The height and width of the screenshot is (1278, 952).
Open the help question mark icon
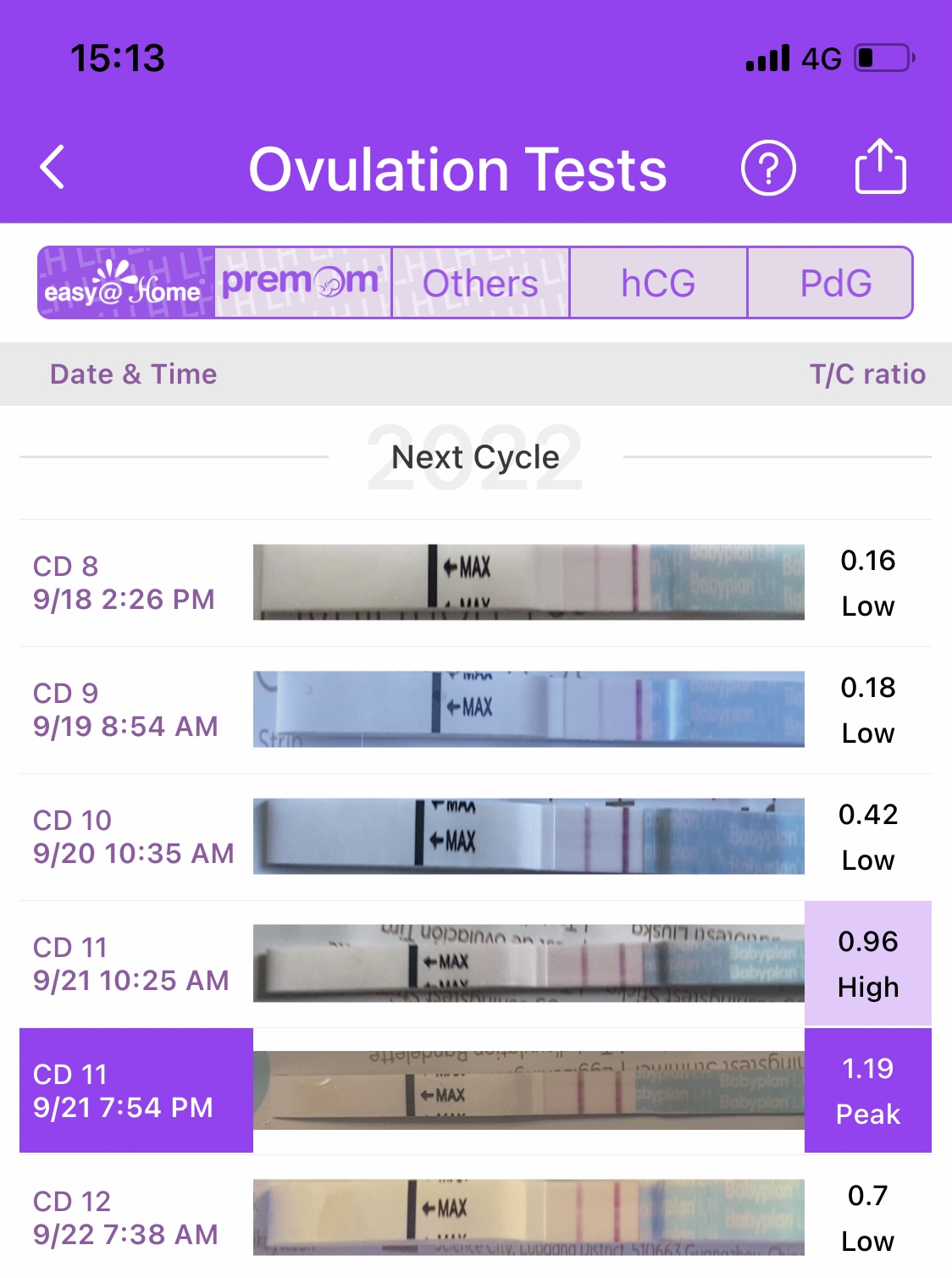(768, 169)
